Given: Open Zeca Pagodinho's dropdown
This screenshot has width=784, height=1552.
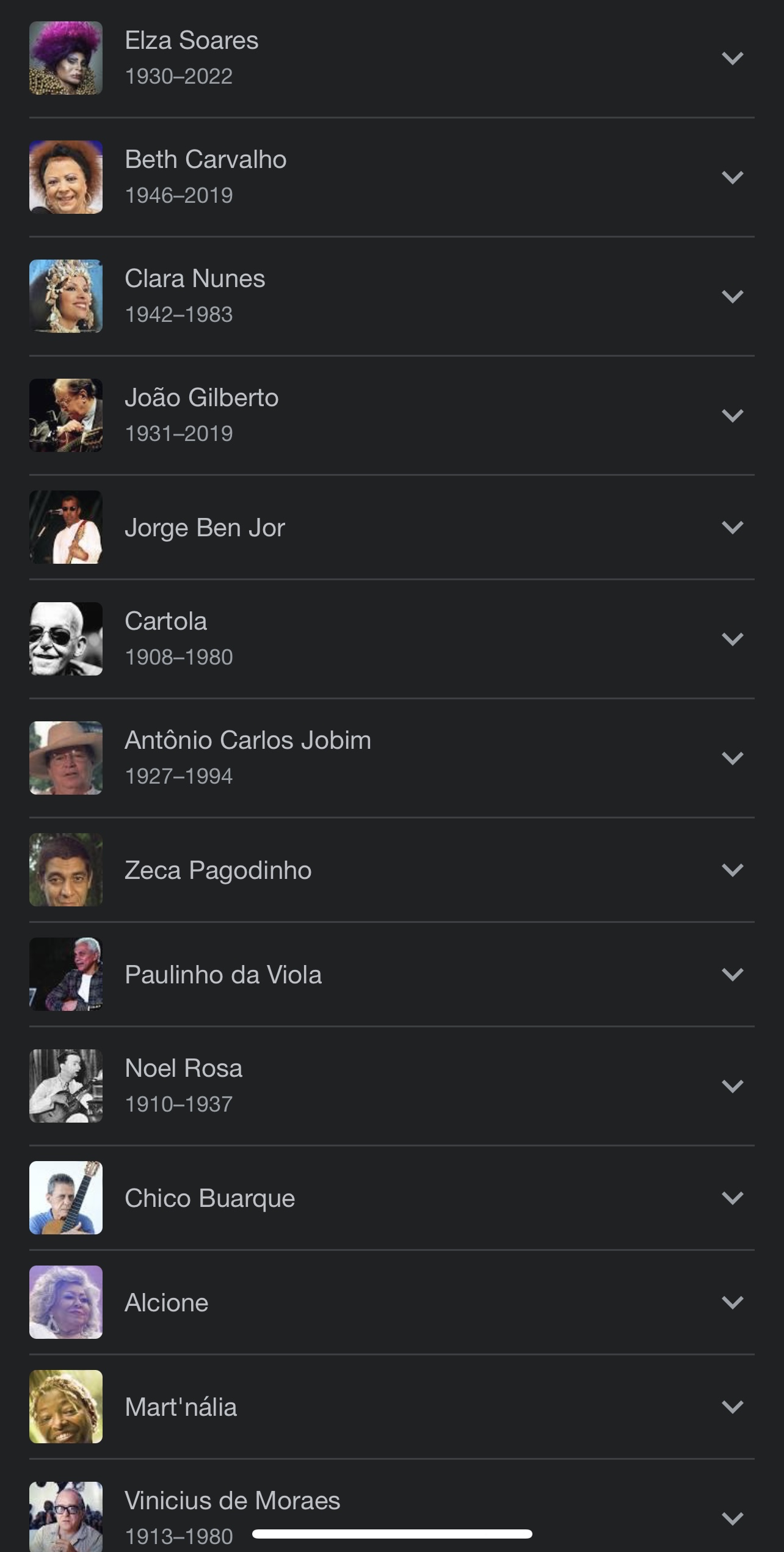Looking at the screenshot, I should click(732, 870).
